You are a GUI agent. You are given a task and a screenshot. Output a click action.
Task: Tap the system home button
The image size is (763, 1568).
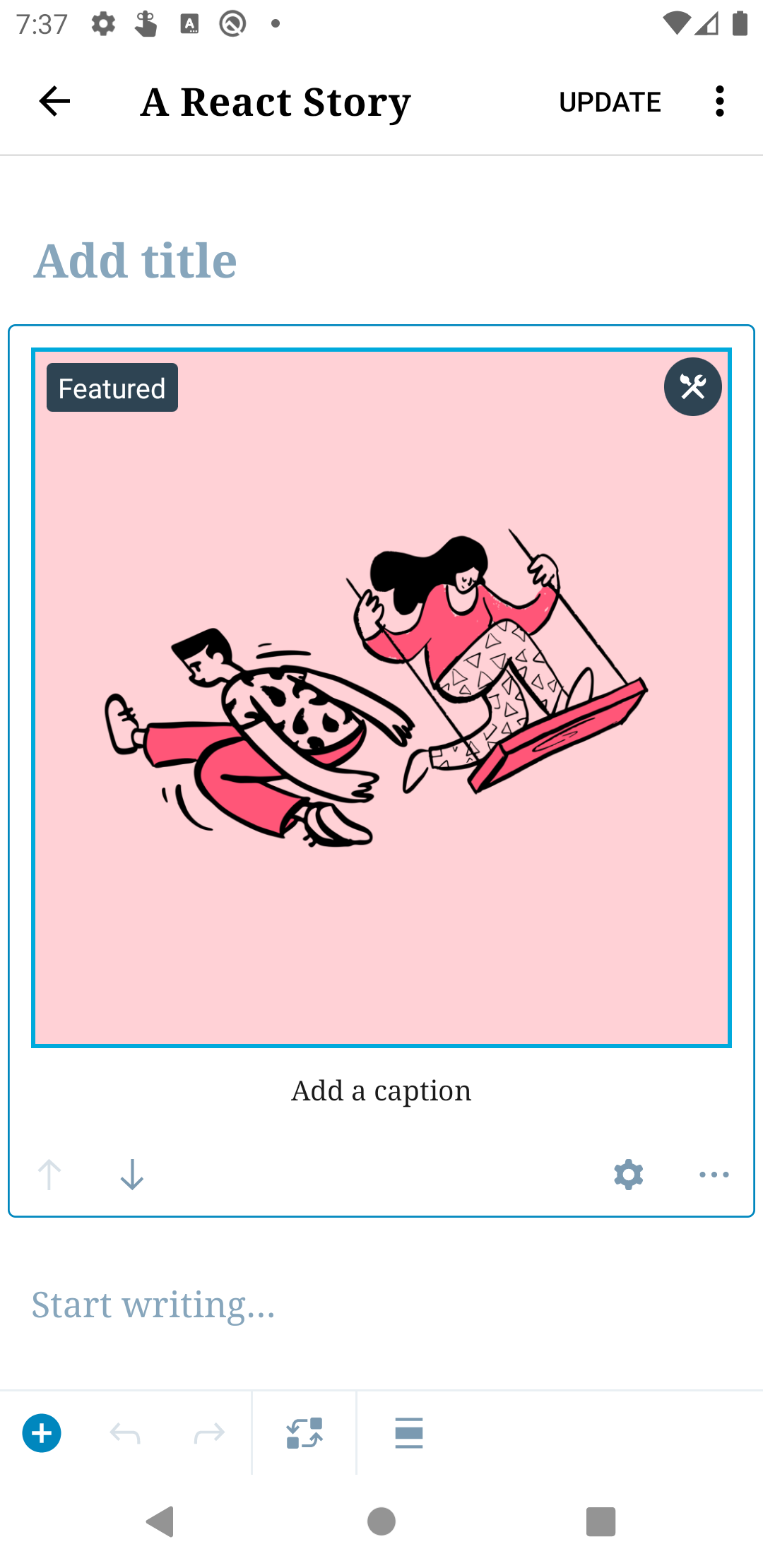(381, 1521)
